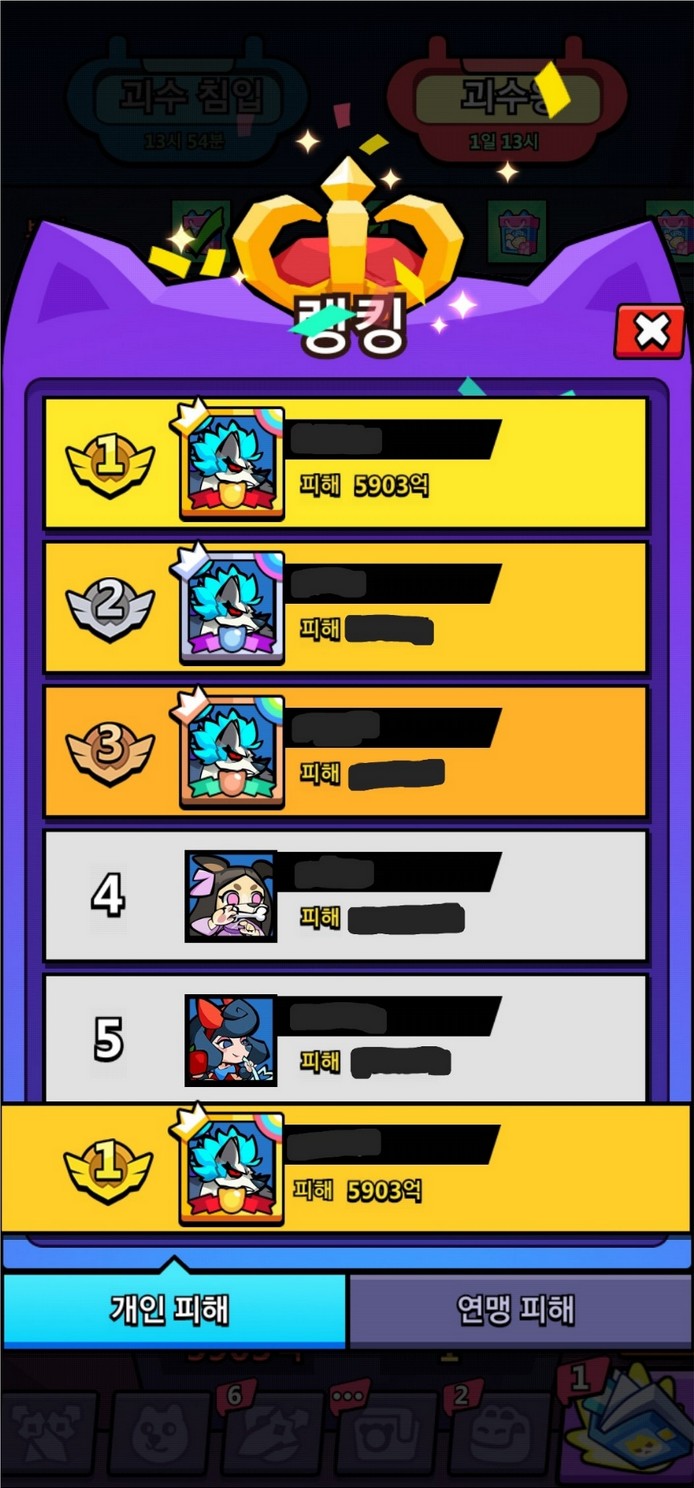Open the rank 4 player's row
The width and height of the screenshot is (694, 1488).
(x=345, y=895)
